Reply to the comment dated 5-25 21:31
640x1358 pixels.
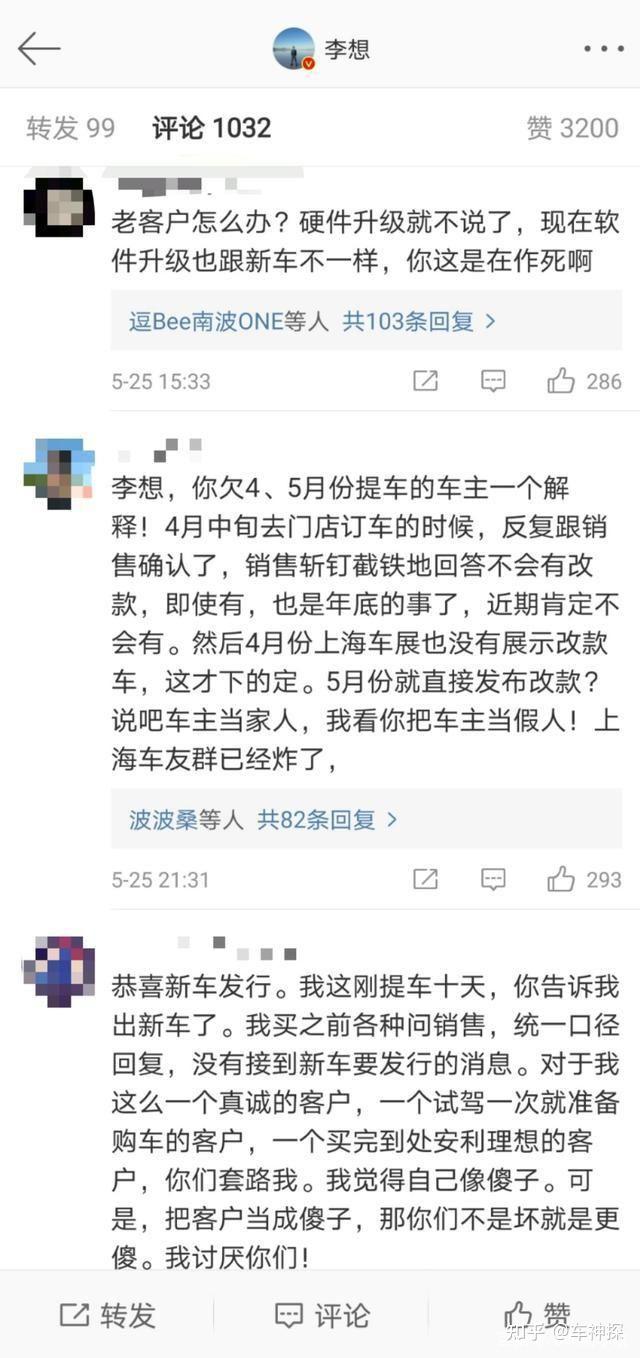point(493,880)
